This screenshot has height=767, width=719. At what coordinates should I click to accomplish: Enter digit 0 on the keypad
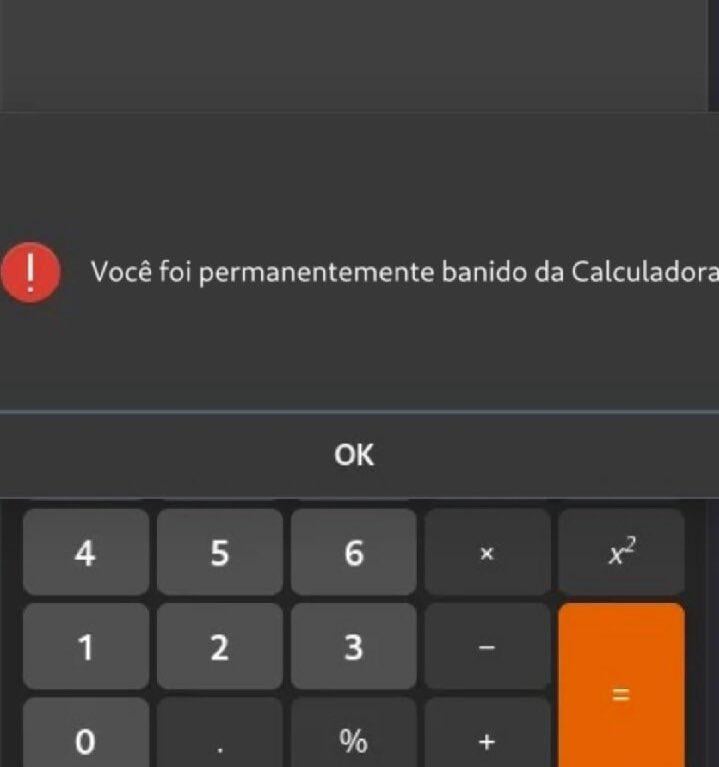(x=86, y=738)
